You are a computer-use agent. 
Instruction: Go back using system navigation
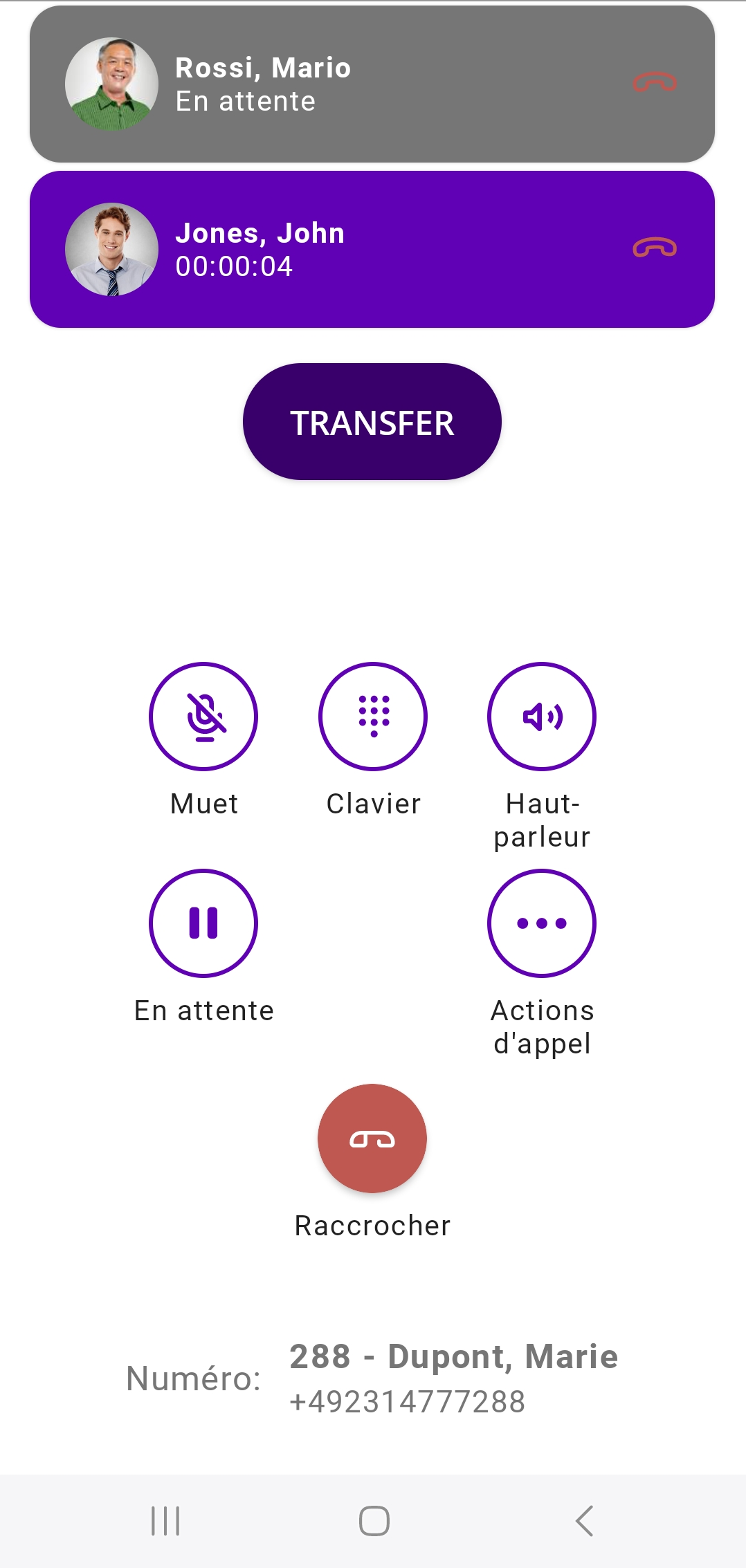click(x=585, y=1521)
